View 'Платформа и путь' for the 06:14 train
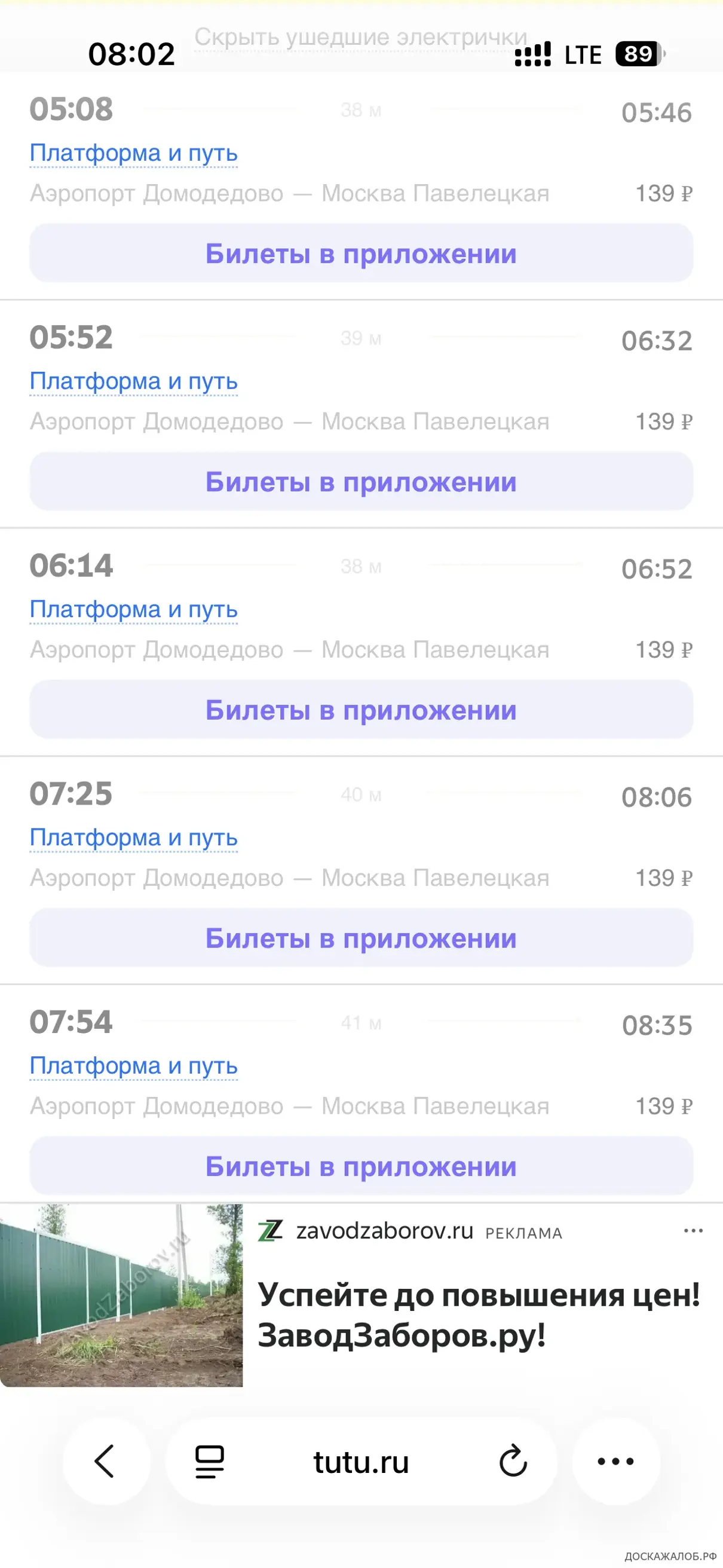723x1568 pixels. coord(133,610)
